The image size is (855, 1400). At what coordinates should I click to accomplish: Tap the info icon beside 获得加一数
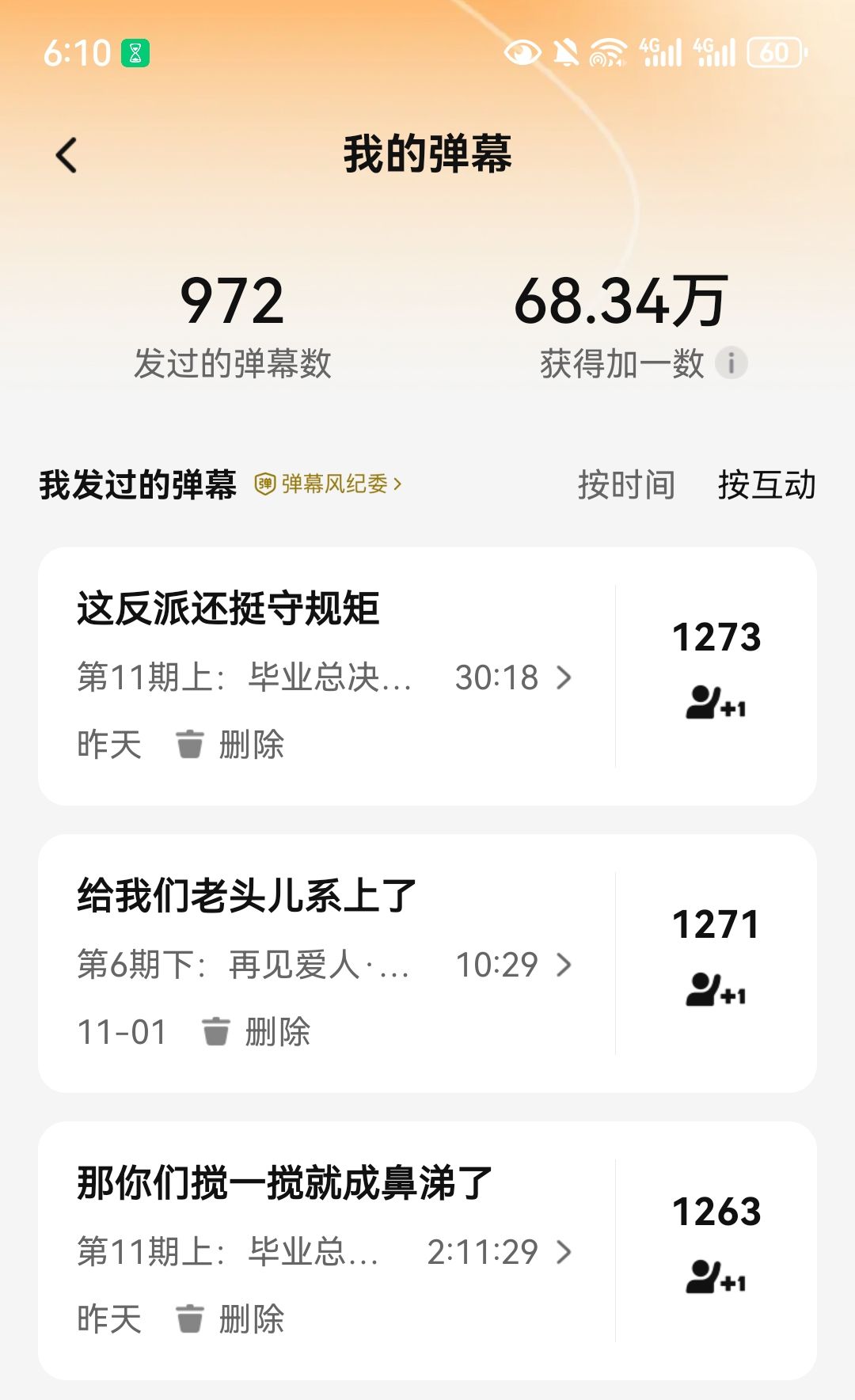pos(731,363)
